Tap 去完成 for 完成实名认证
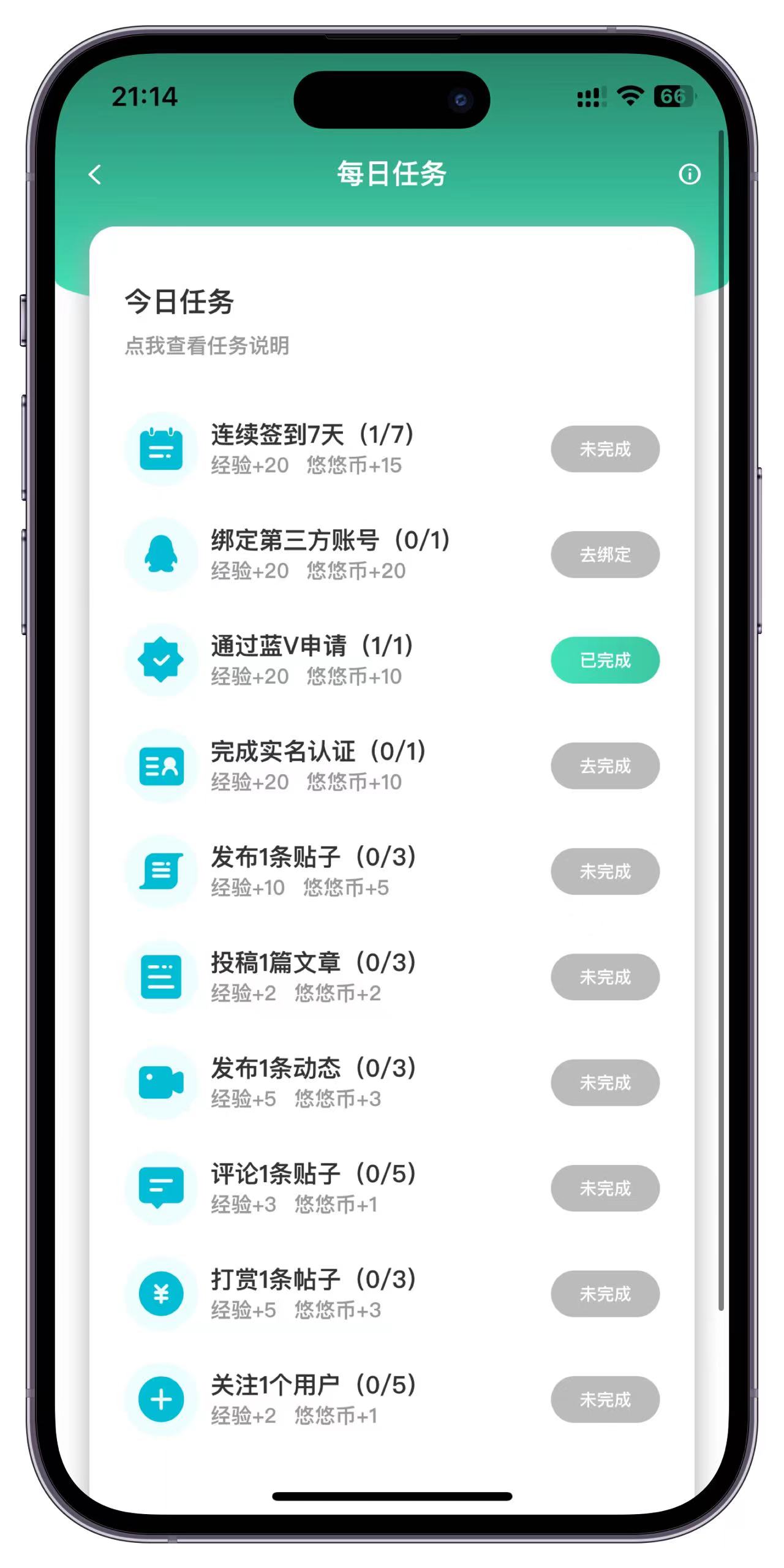This screenshot has width=784, height=1568. coord(605,766)
